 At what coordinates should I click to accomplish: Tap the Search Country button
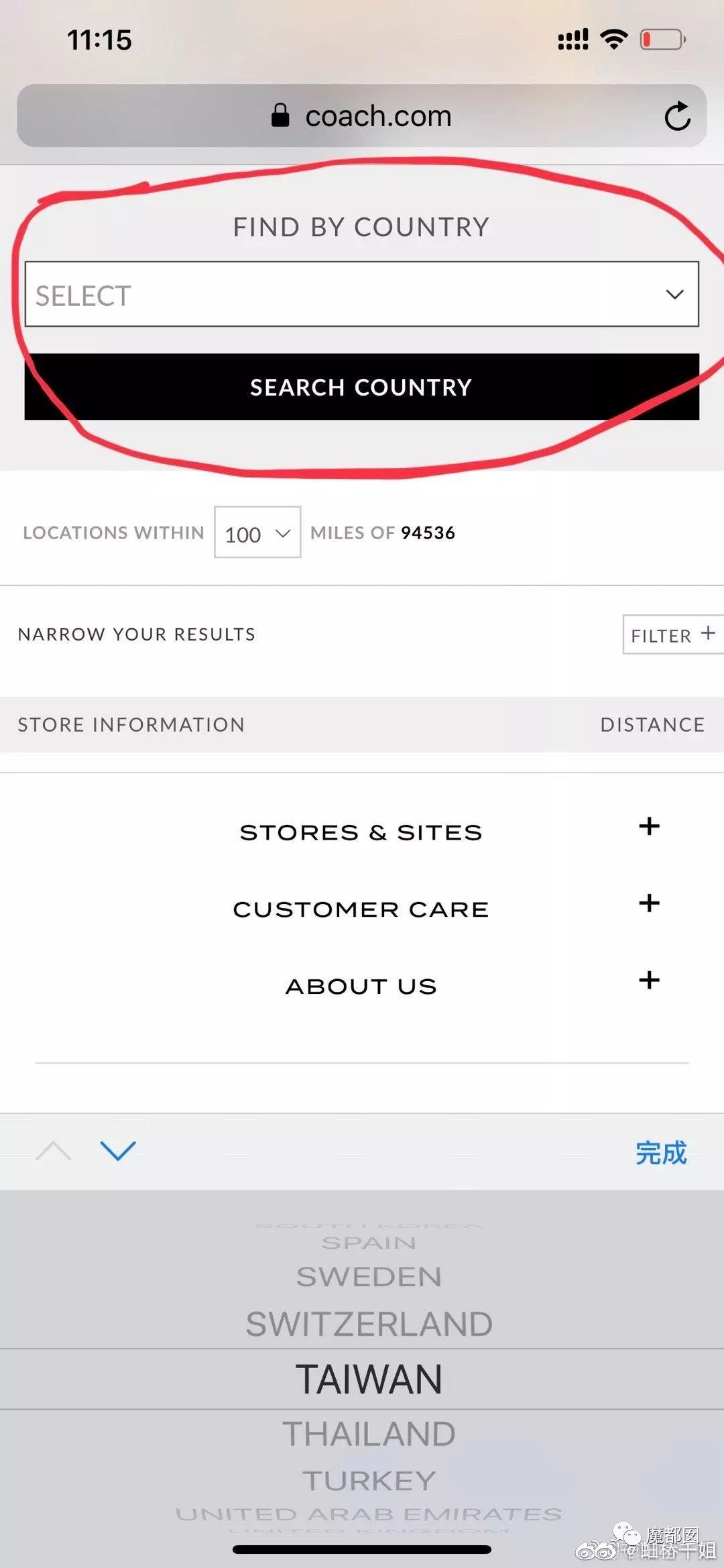362,387
